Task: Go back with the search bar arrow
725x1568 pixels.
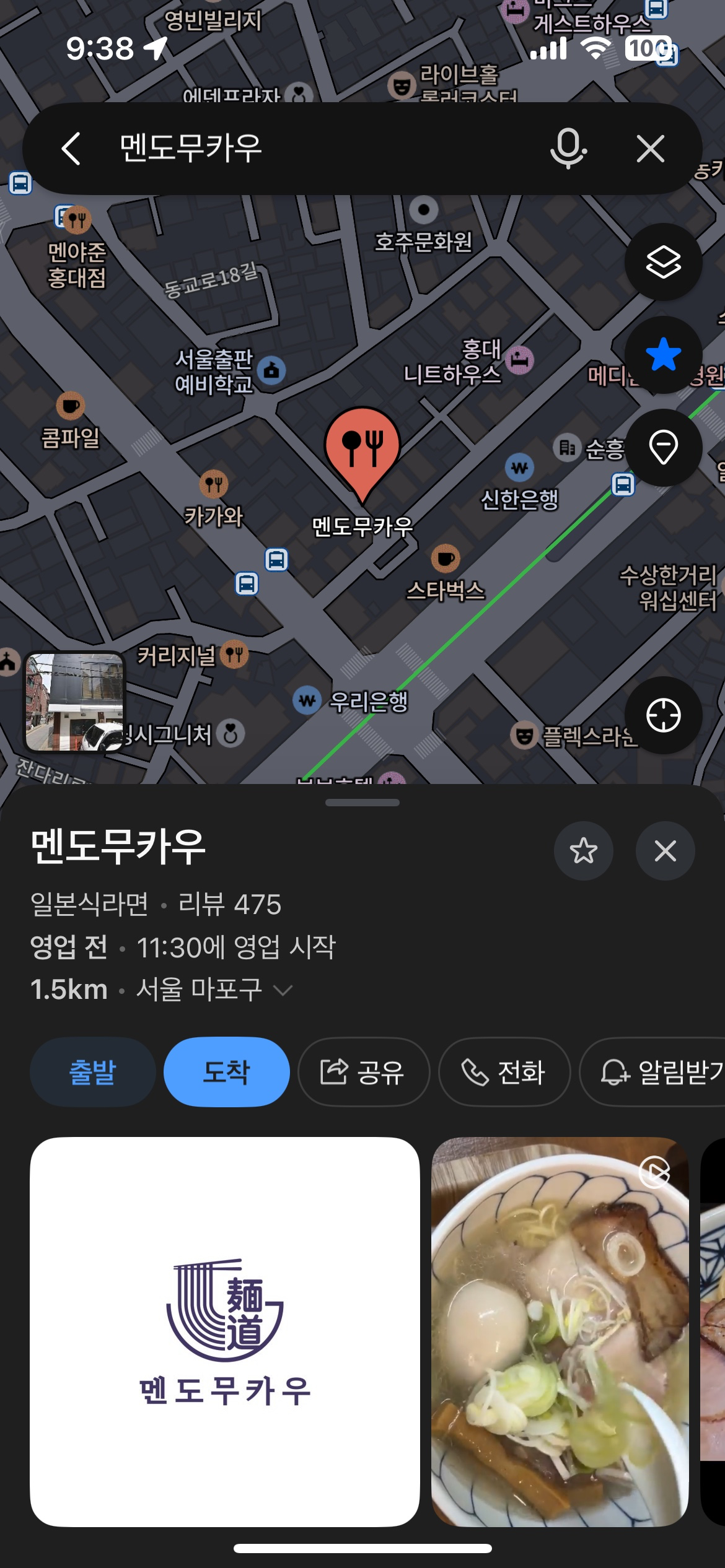Action: click(70, 147)
